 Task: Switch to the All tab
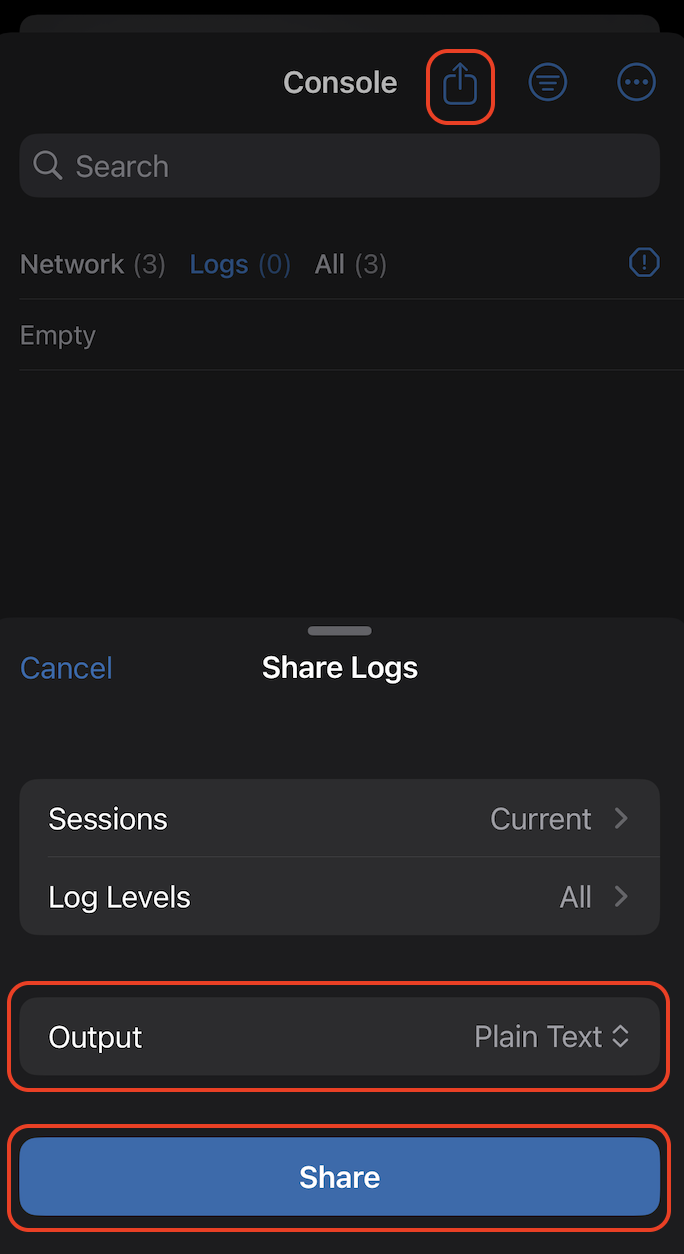point(350,264)
